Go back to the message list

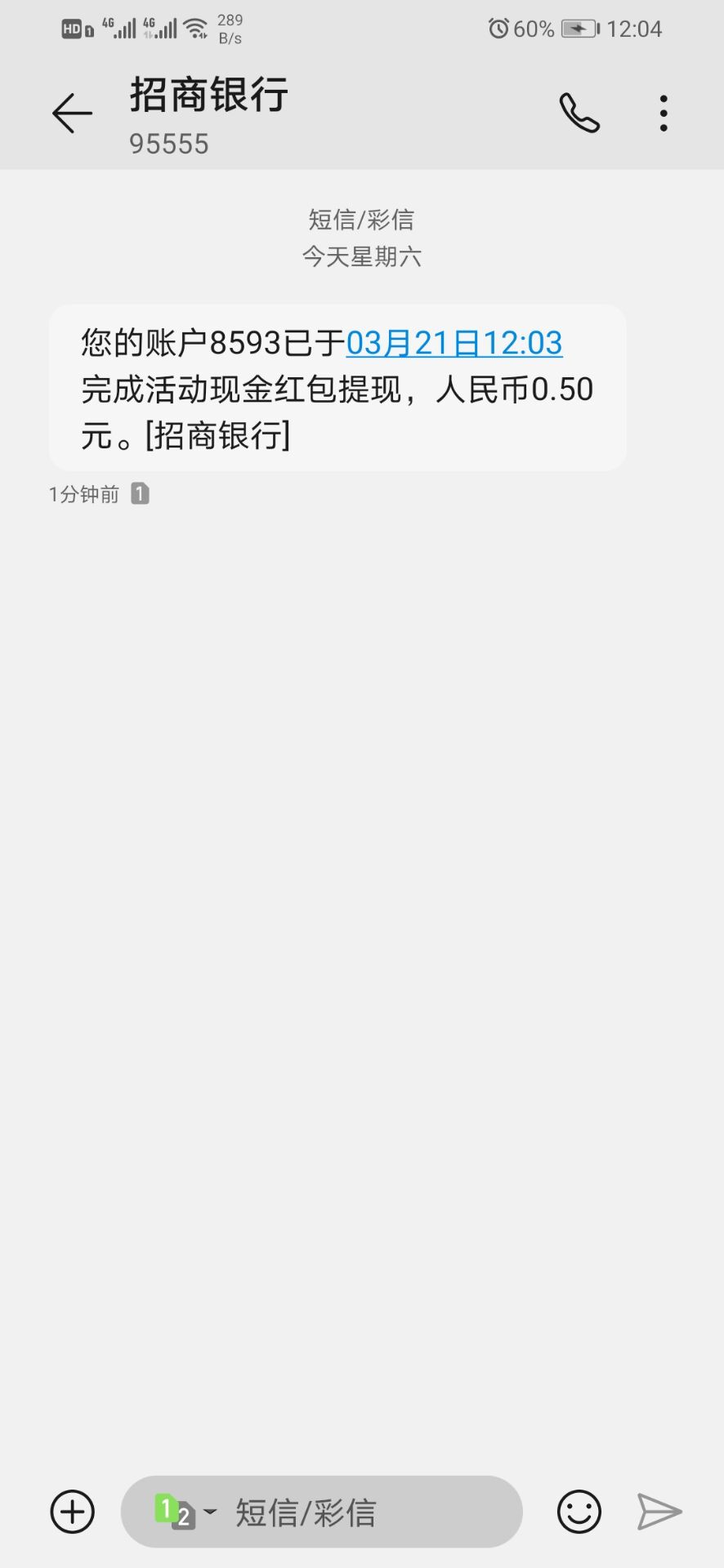click(72, 113)
